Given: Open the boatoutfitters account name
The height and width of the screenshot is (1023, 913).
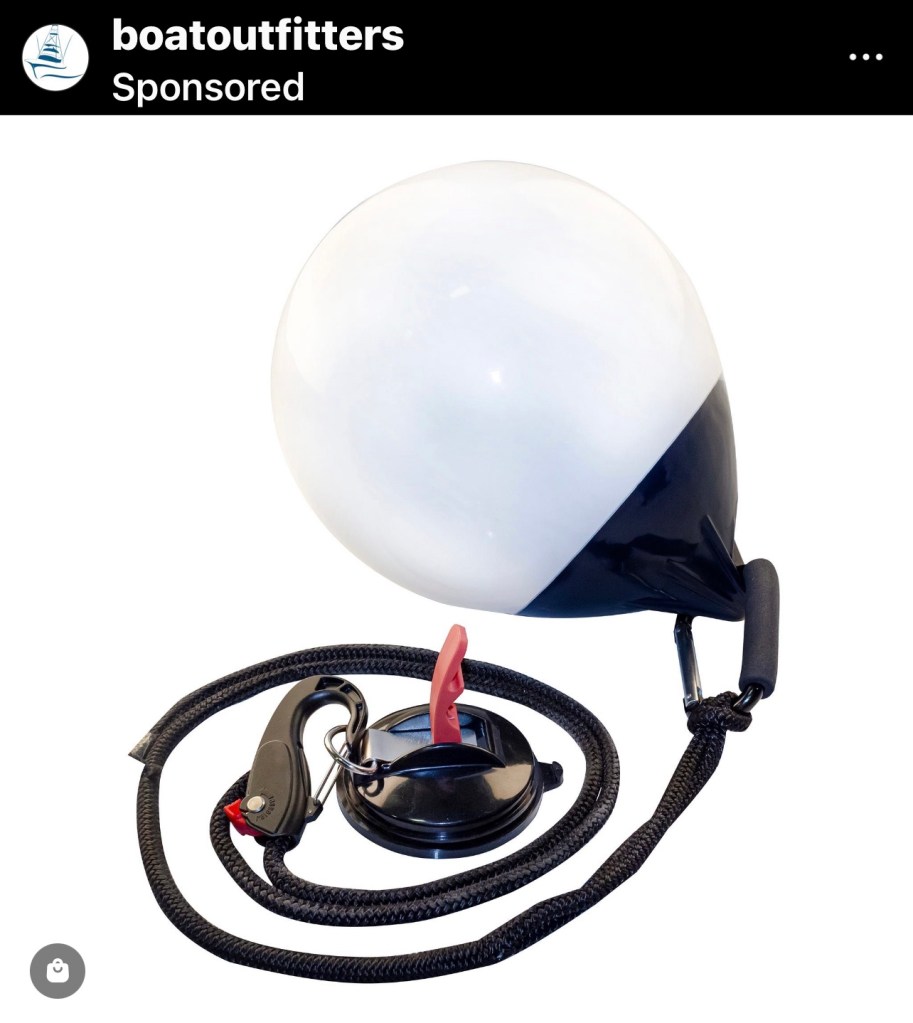Looking at the screenshot, I should [258, 35].
